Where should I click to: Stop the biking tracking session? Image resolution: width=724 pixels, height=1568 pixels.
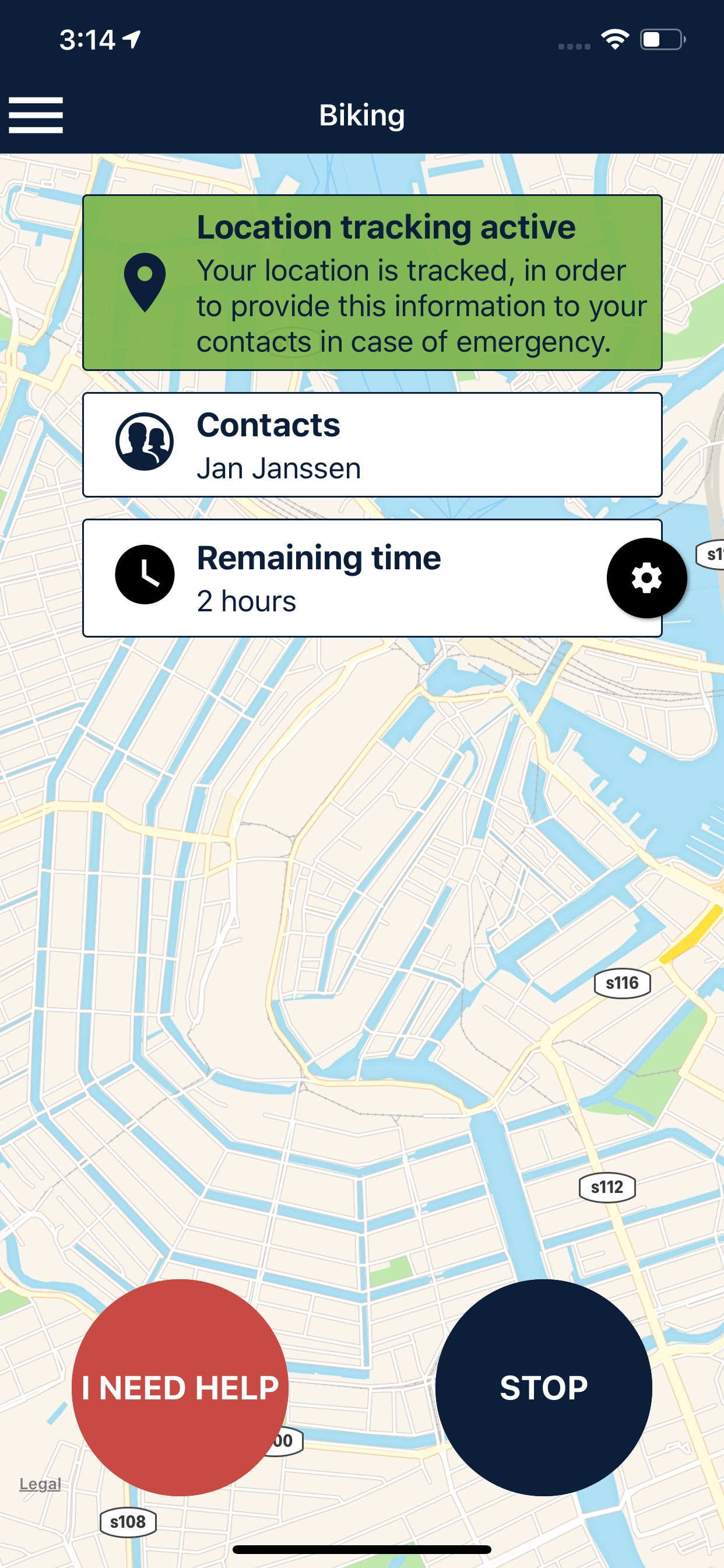pos(544,1388)
